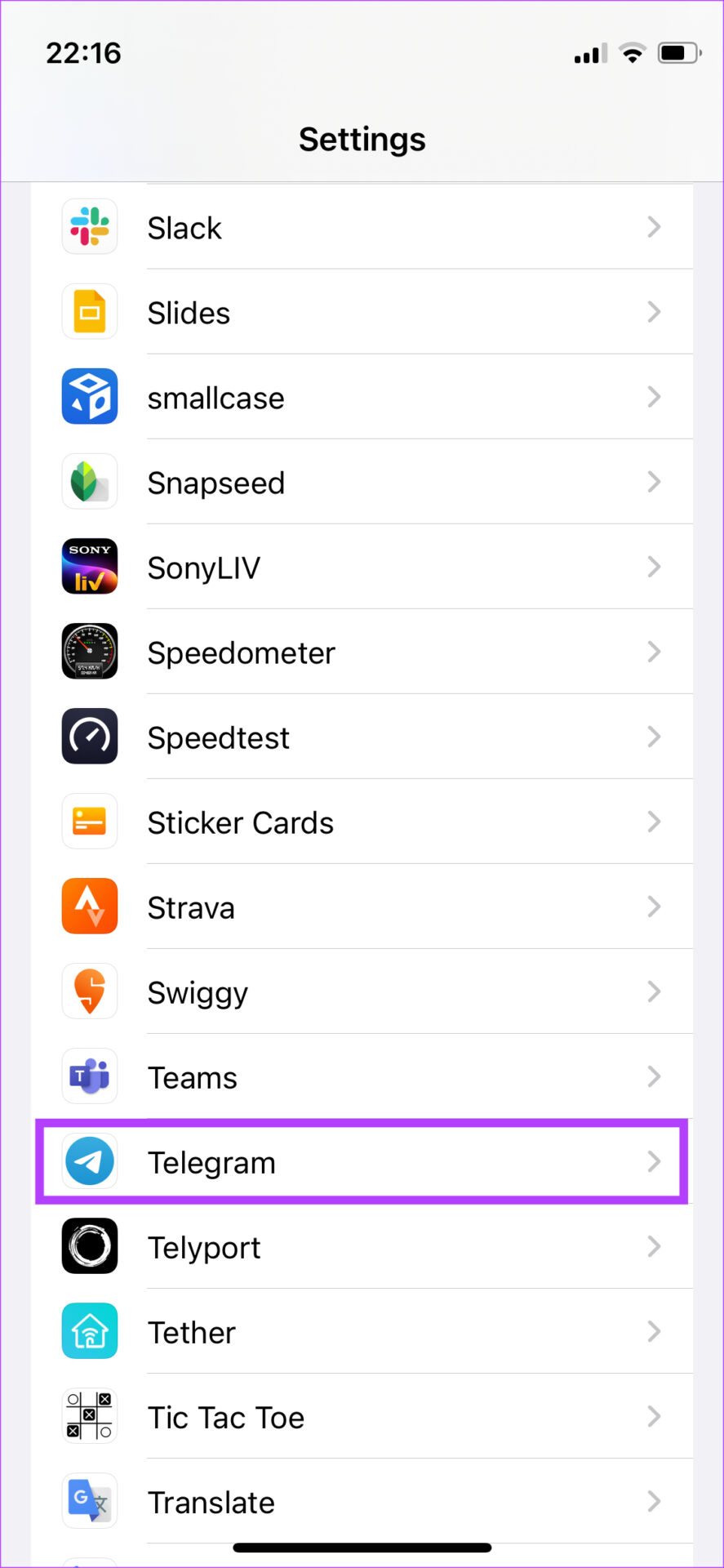The image size is (724, 1568).
Task: Open Sticker Cards settings
Action: pyautogui.click(x=362, y=822)
